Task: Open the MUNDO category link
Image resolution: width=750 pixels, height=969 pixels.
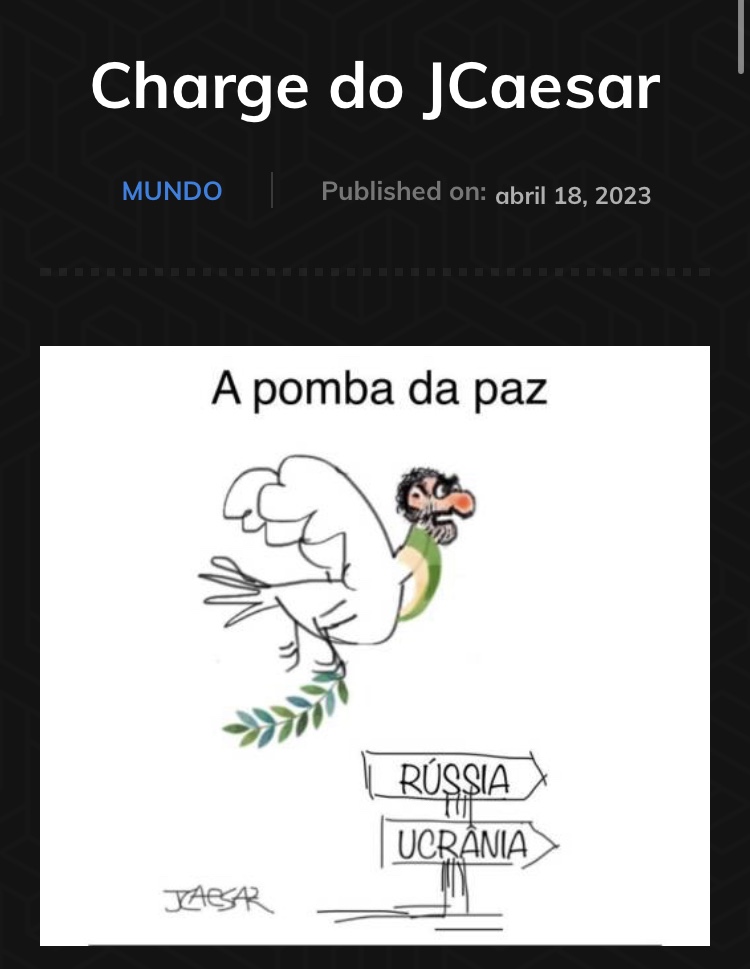Action: [172, 191]
